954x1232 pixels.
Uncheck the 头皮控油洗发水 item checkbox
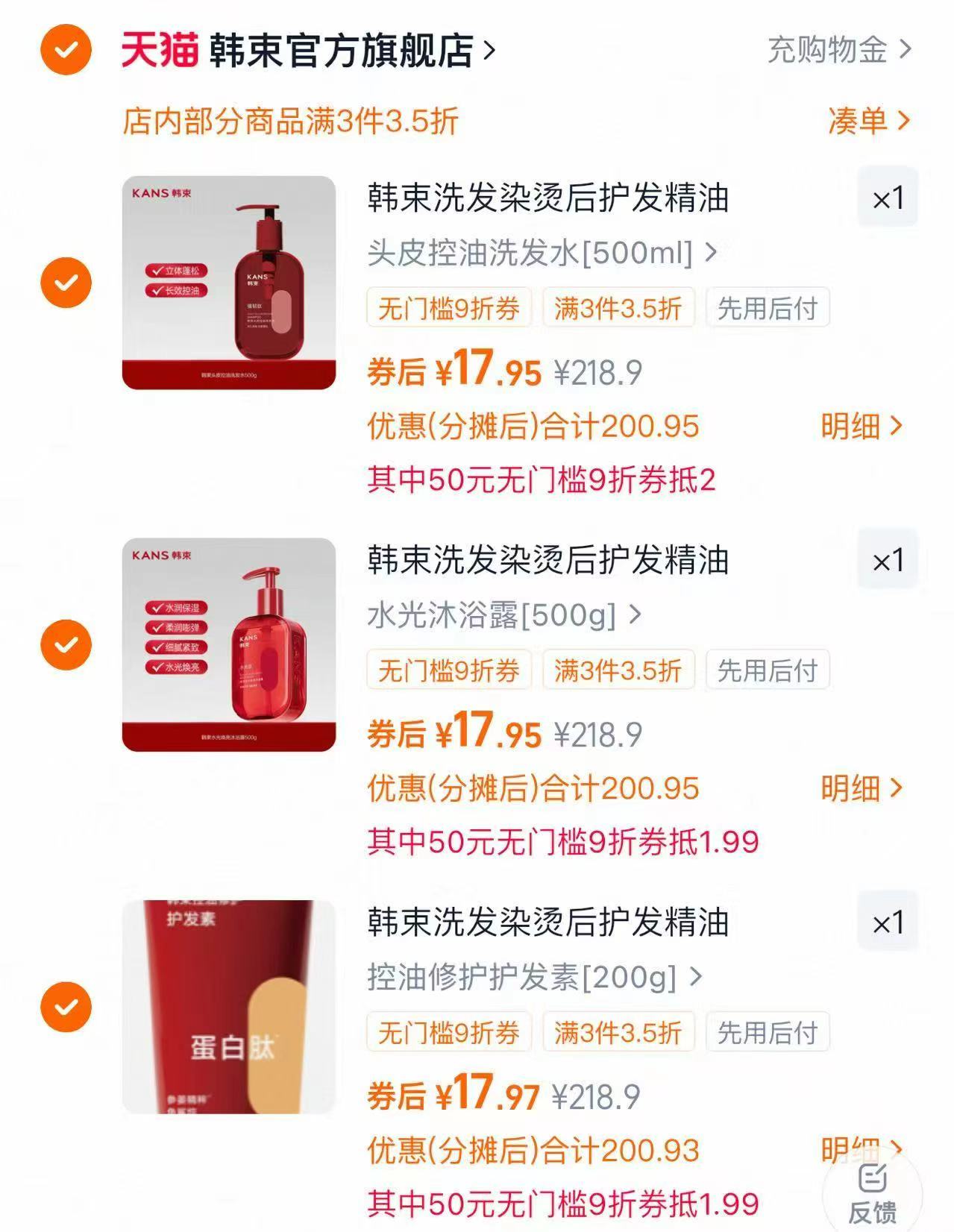66,283
